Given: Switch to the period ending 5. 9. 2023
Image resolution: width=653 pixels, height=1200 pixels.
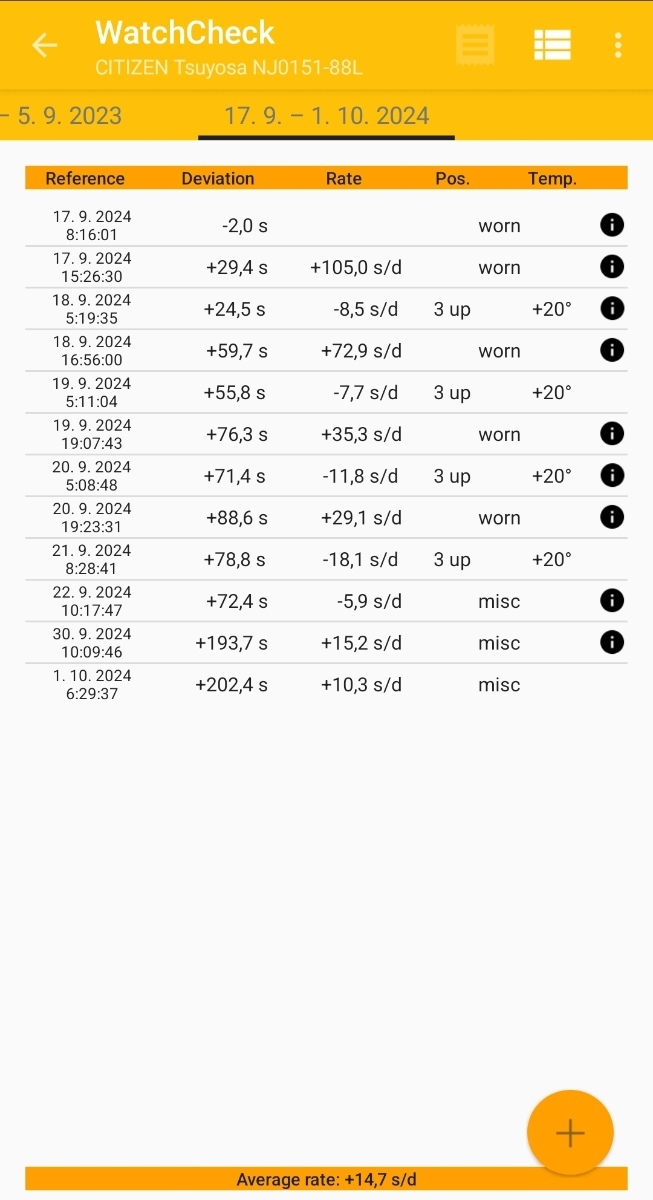Looking at the screenshot, I should [62, 115].
